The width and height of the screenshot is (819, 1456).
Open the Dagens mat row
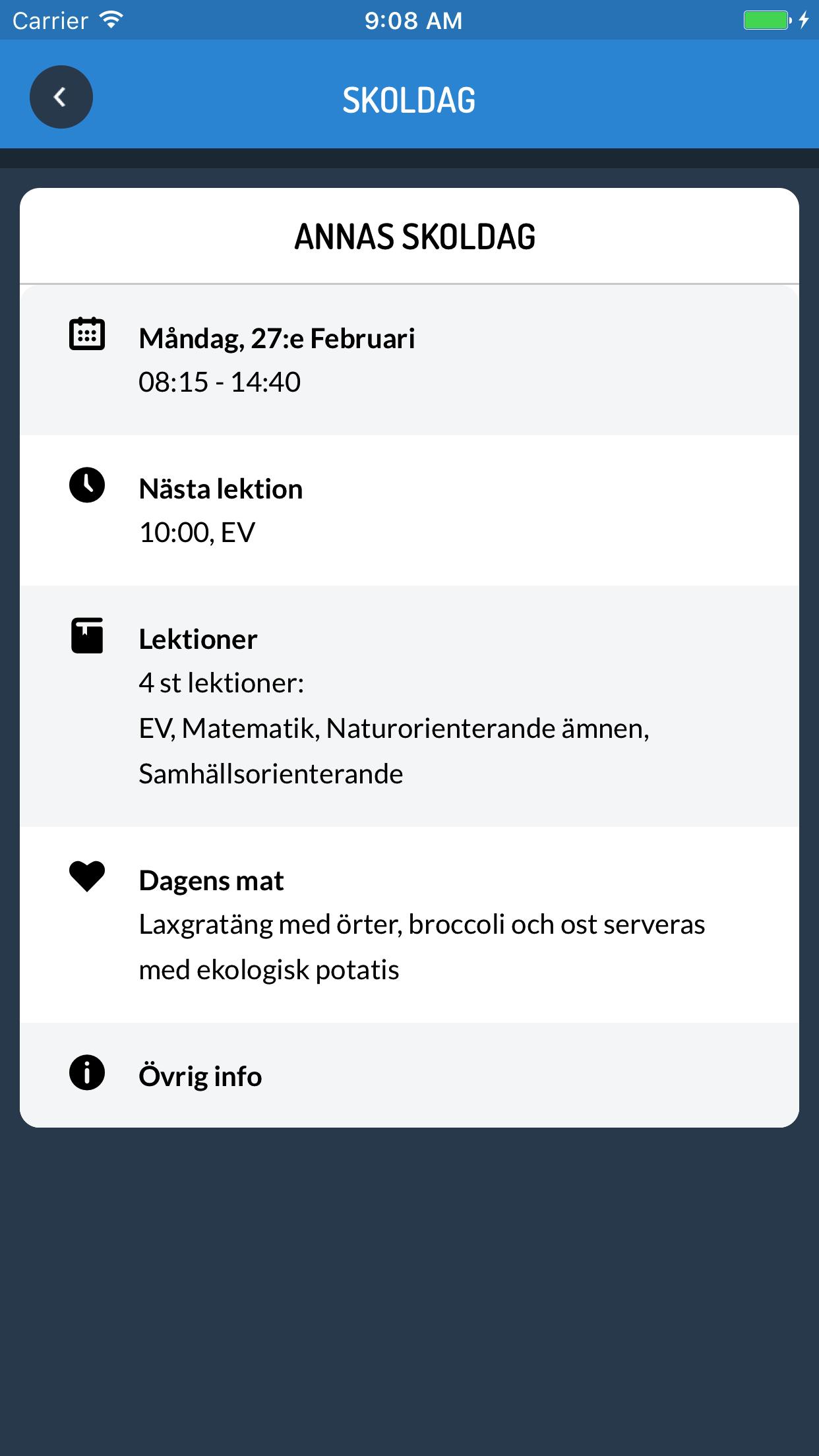pyautogui.click(x=409, y=925)
